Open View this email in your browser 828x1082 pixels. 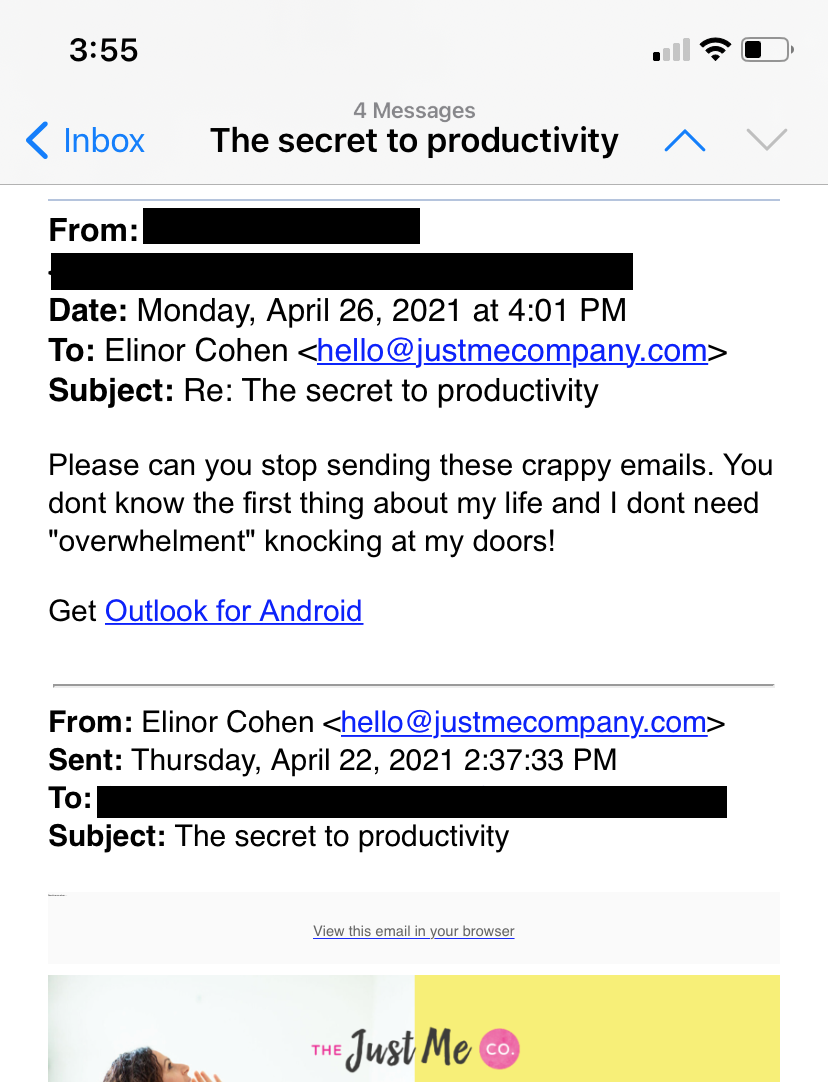coord(413,931)
